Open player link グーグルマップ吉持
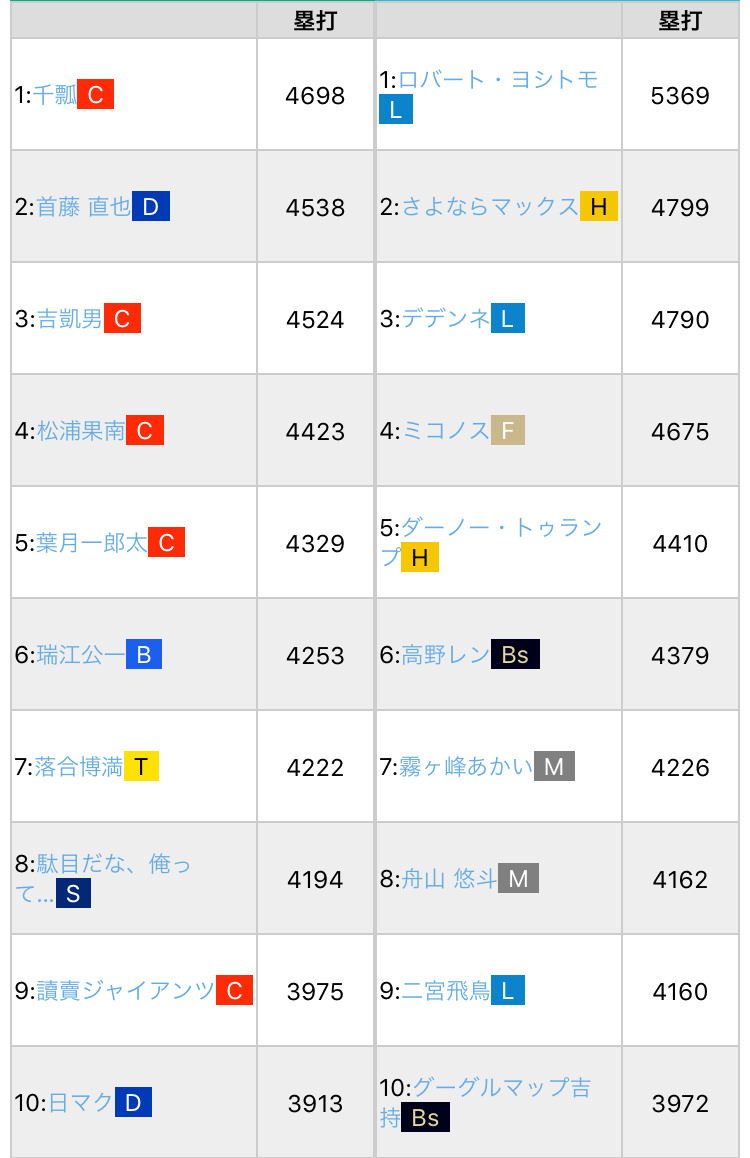Image resolution: width=750 pixels, height=1158 pixels. [501, 1088]
